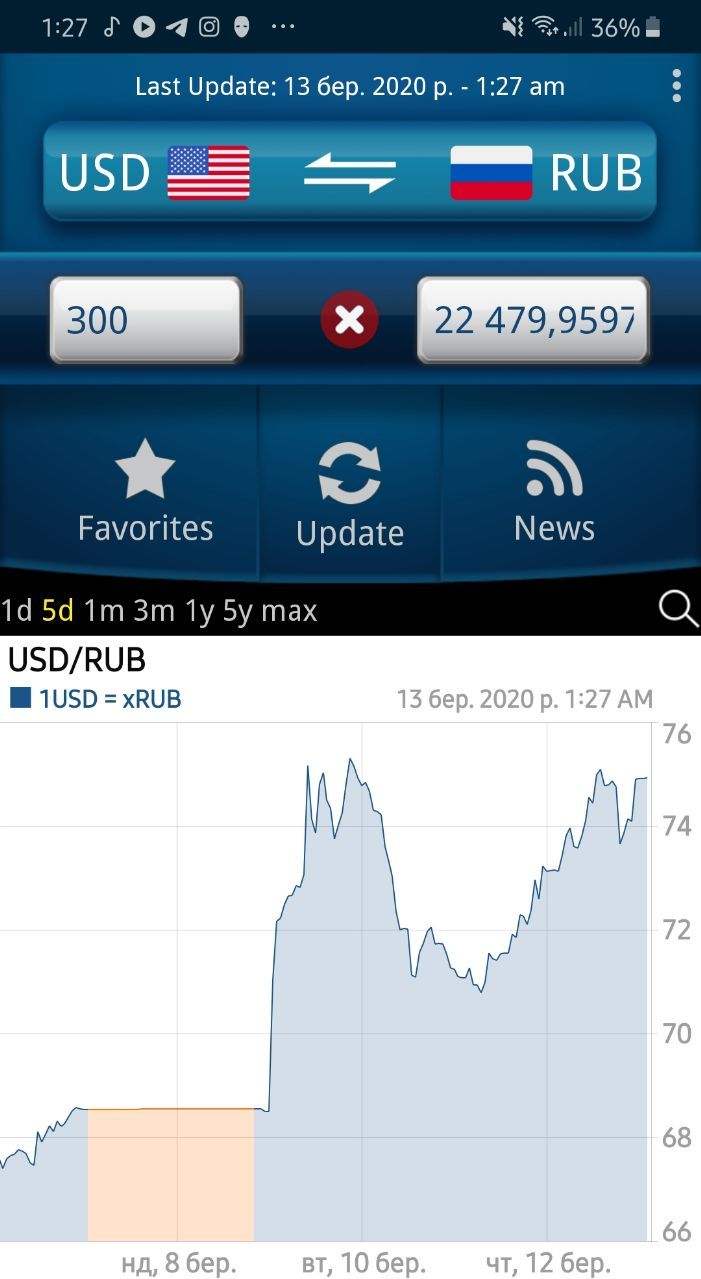Select the RUB target currency
Viewport: 701px width, 1279px height.
click(x=546, y=173)
